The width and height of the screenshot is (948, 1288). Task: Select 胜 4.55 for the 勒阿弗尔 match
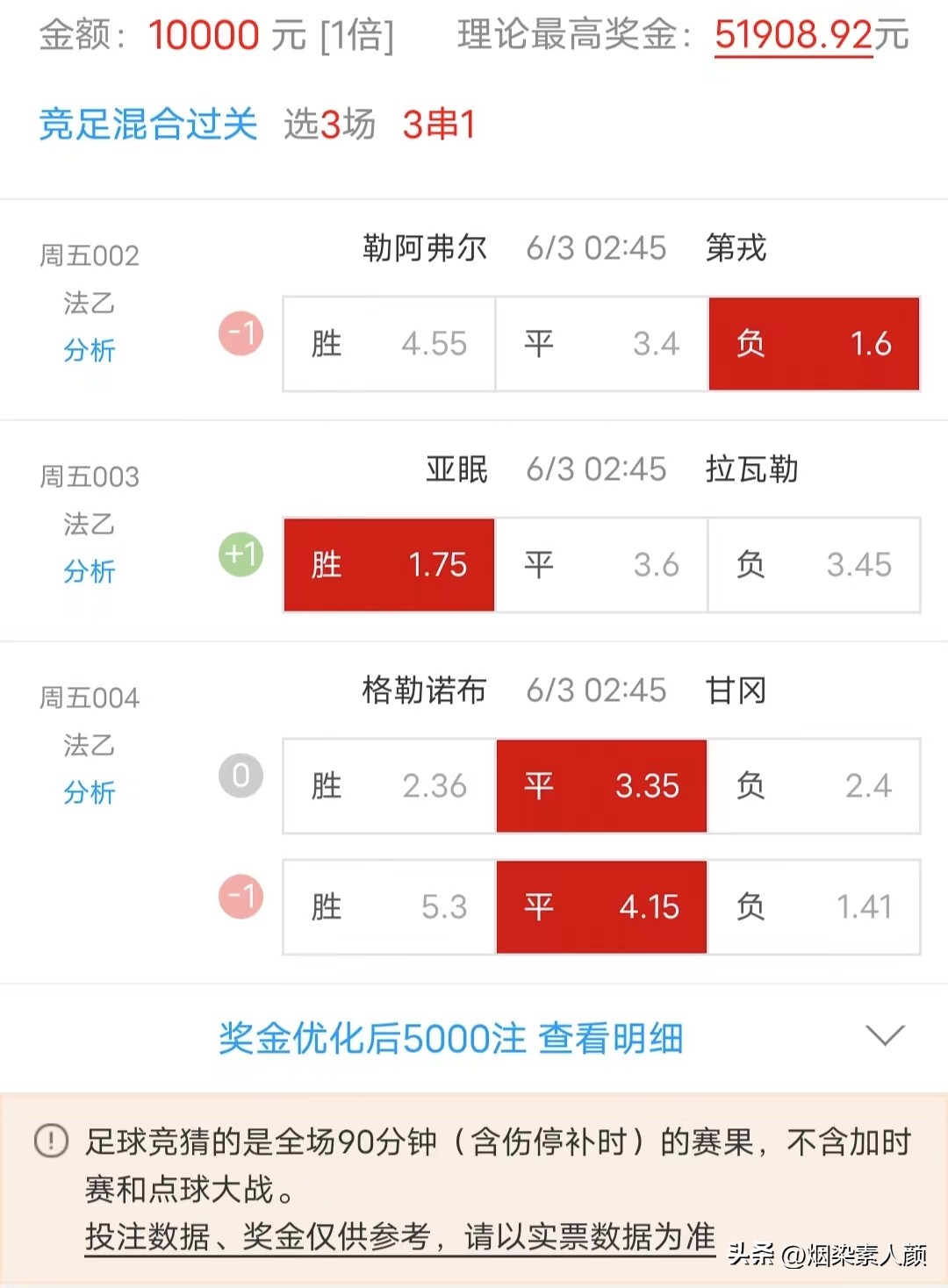[x=388, y=344]
